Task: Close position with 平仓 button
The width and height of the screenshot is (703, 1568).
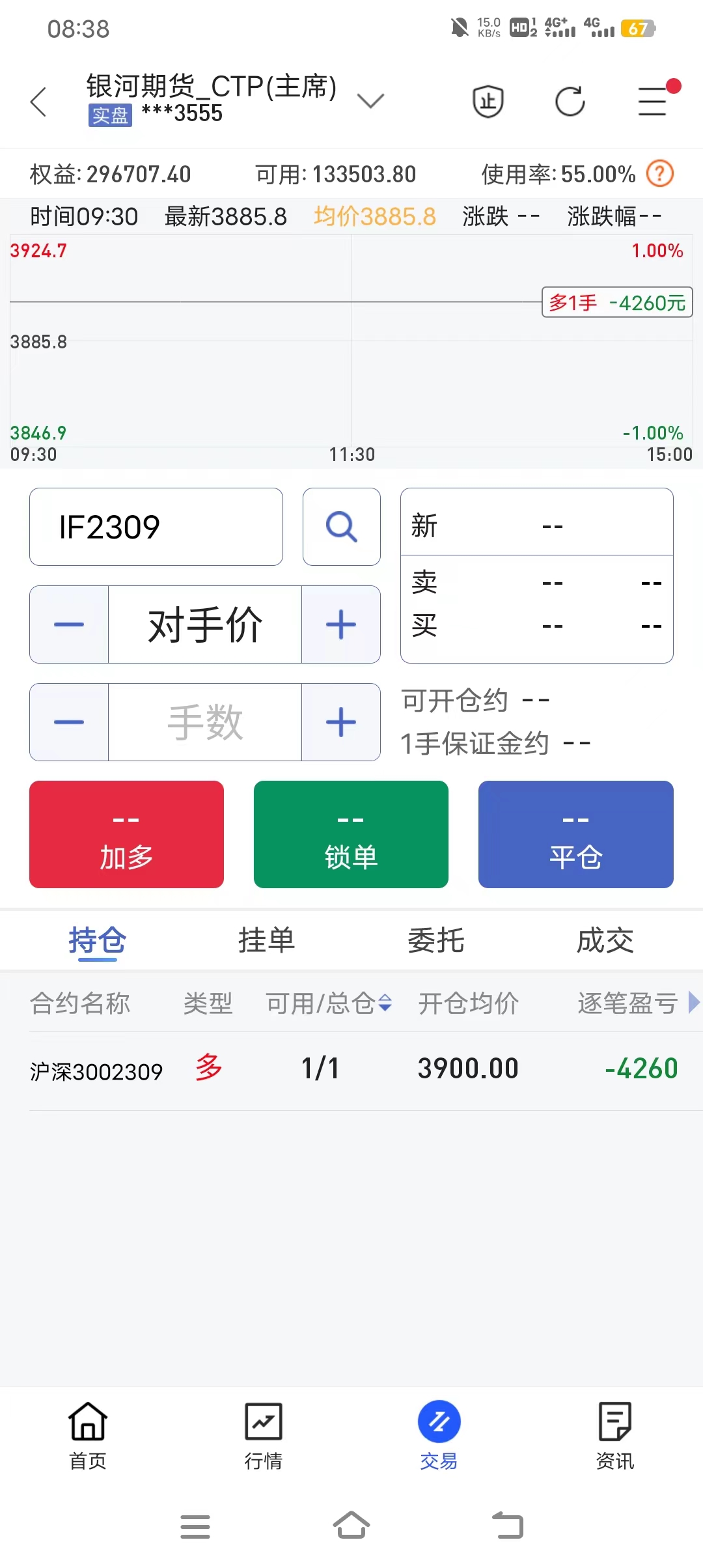Action: point(575,834)
